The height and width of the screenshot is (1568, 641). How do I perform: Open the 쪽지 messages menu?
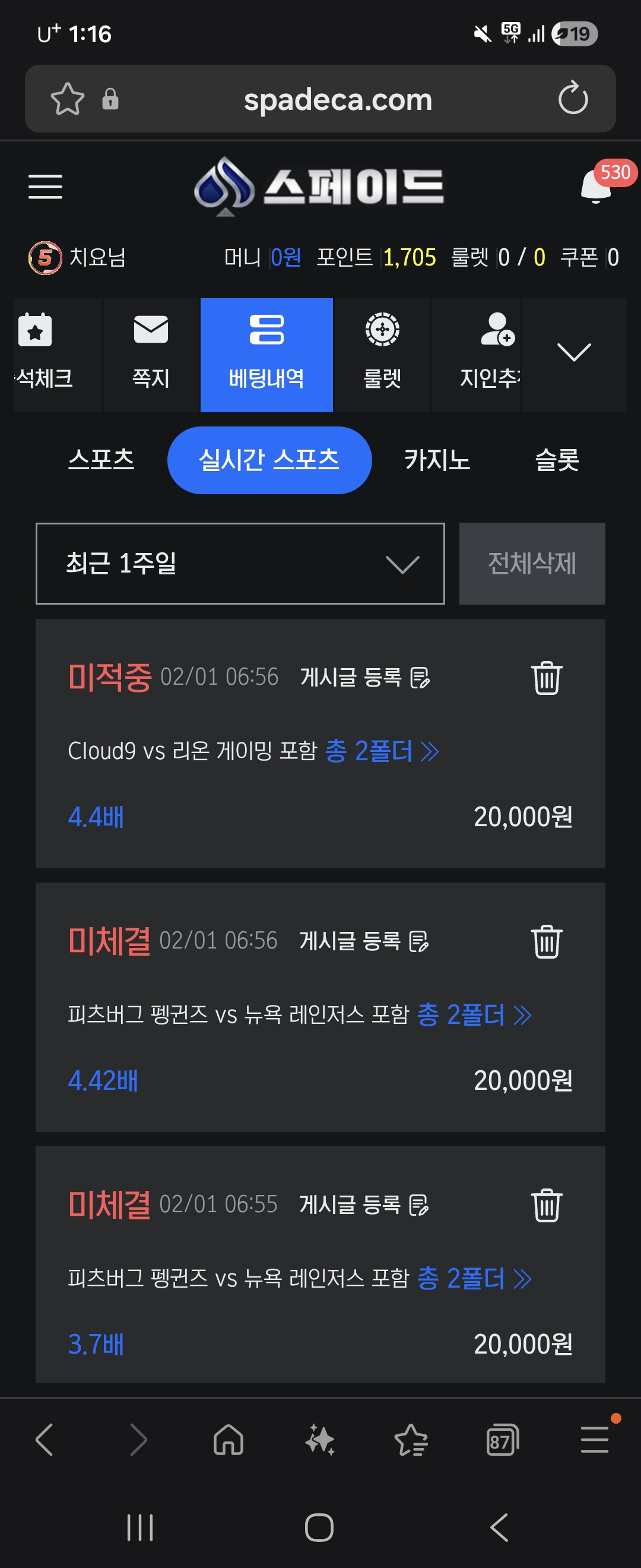(x=151, y=354)
